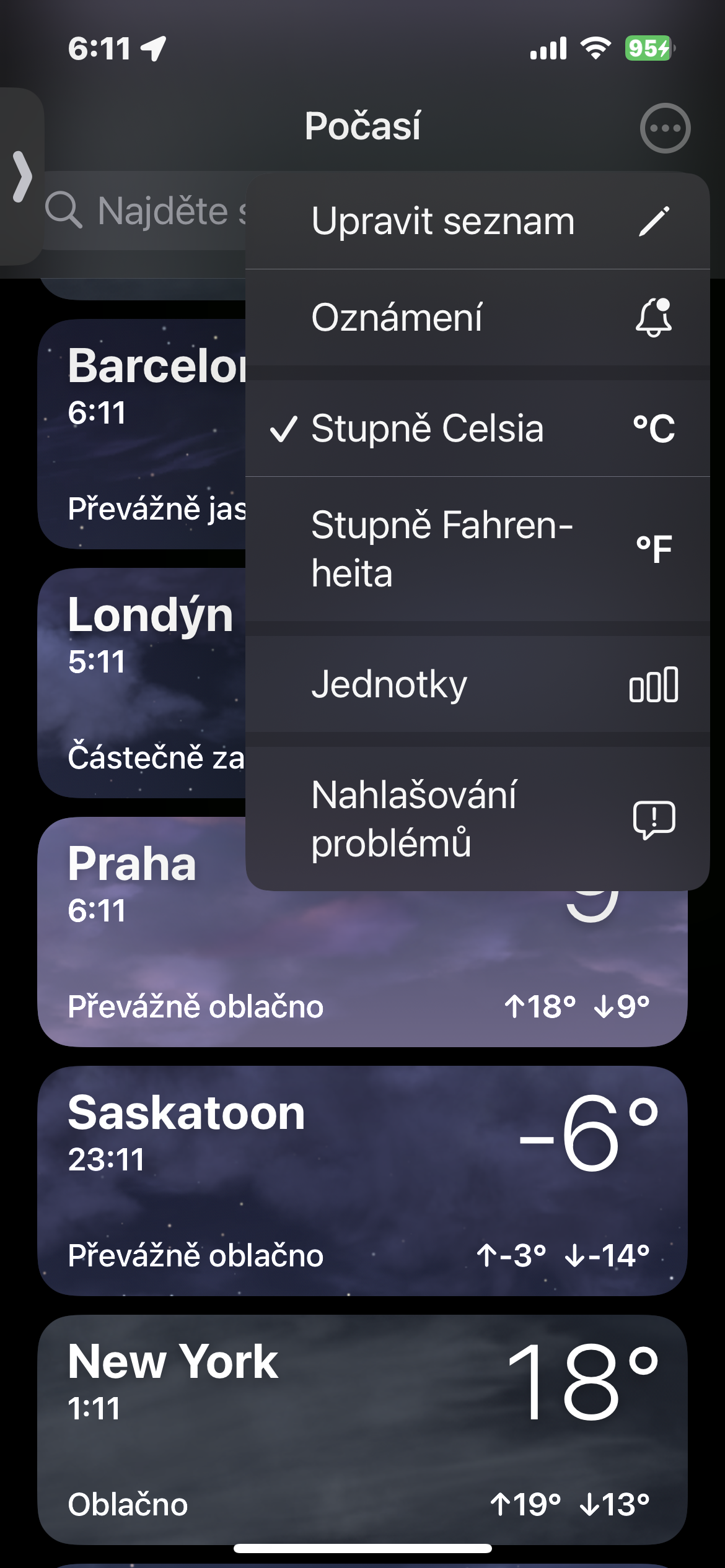The width and height of the screenshot is (725, 1568).
Task: Open the Londýn weather card
Action: click(x=143, y=682)
